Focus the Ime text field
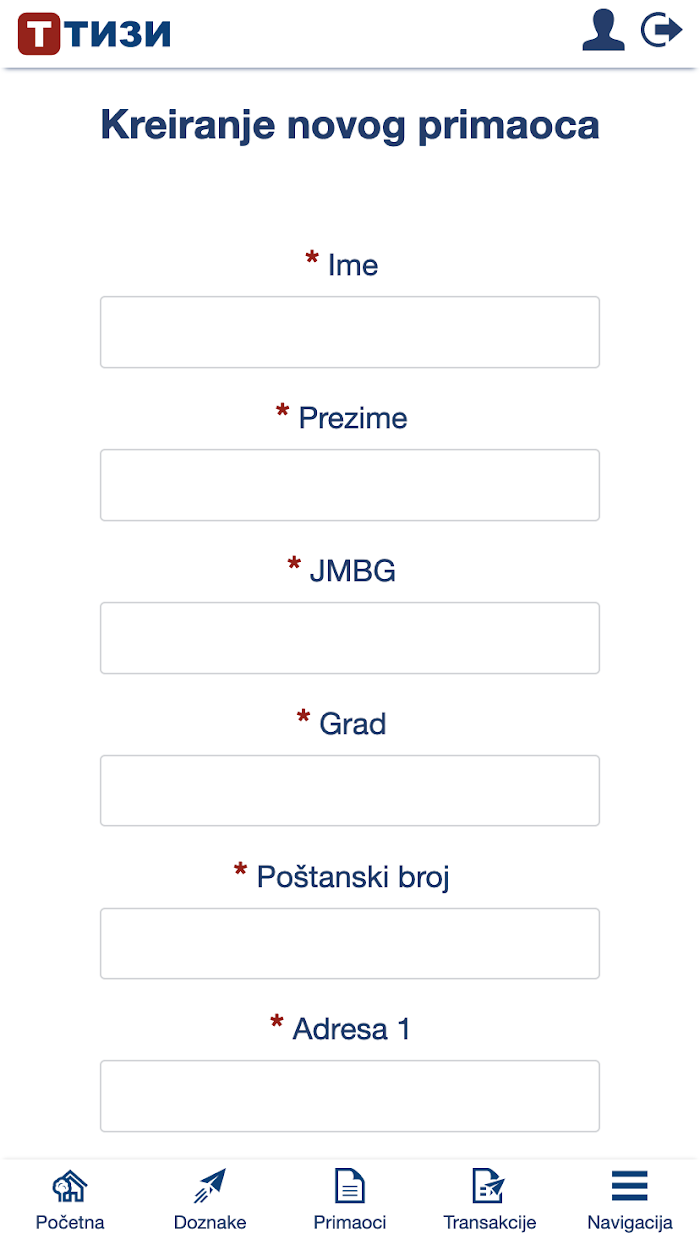Screen dimensions: 700x1244 click(x=350, y=332)
